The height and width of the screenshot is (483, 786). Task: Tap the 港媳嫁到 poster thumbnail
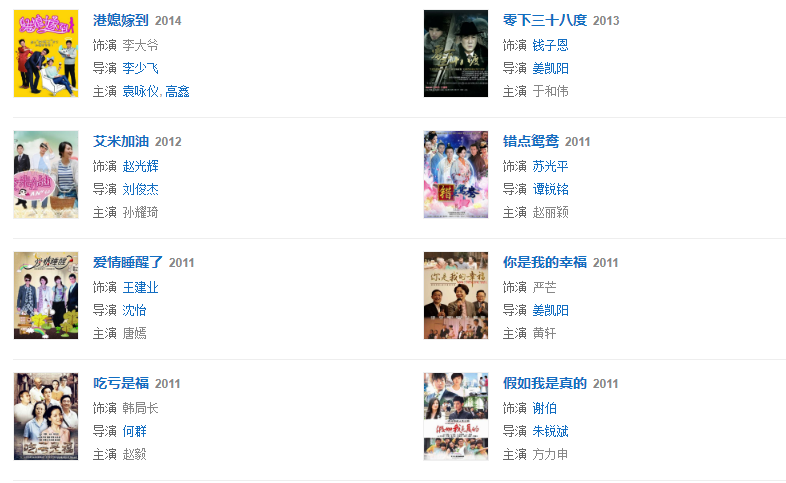[46, 54]
